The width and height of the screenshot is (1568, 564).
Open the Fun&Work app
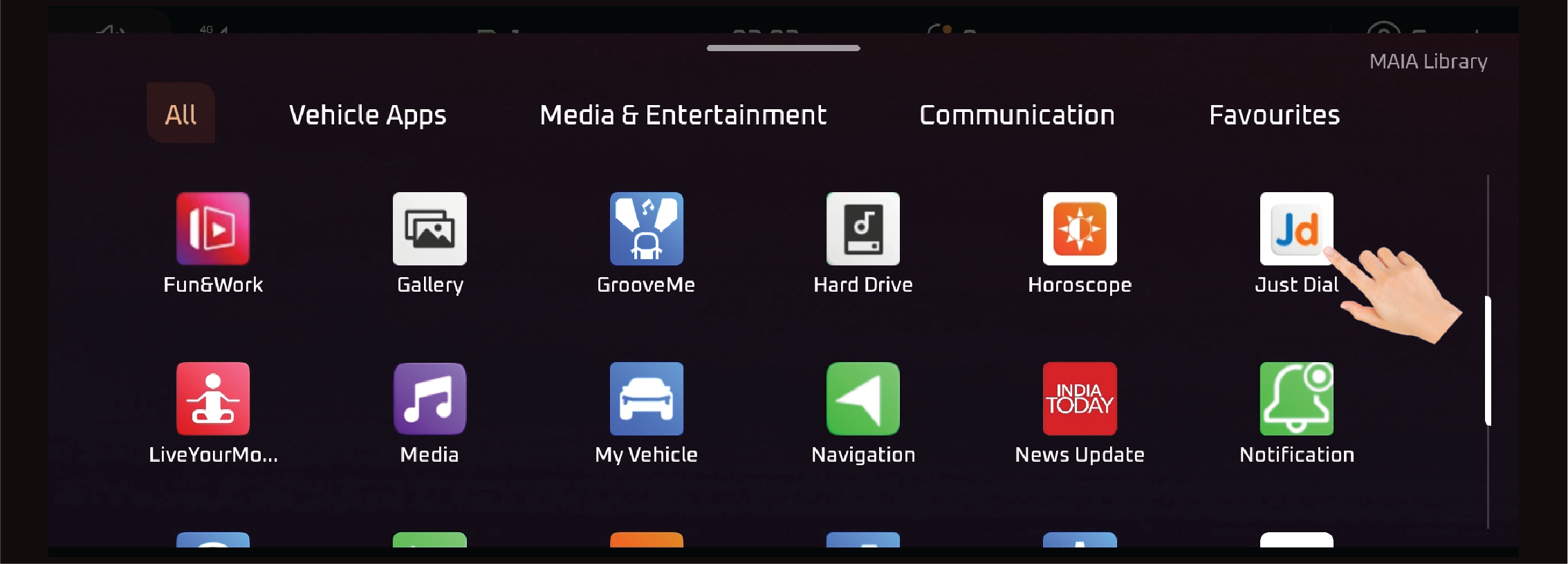(213, 229)
